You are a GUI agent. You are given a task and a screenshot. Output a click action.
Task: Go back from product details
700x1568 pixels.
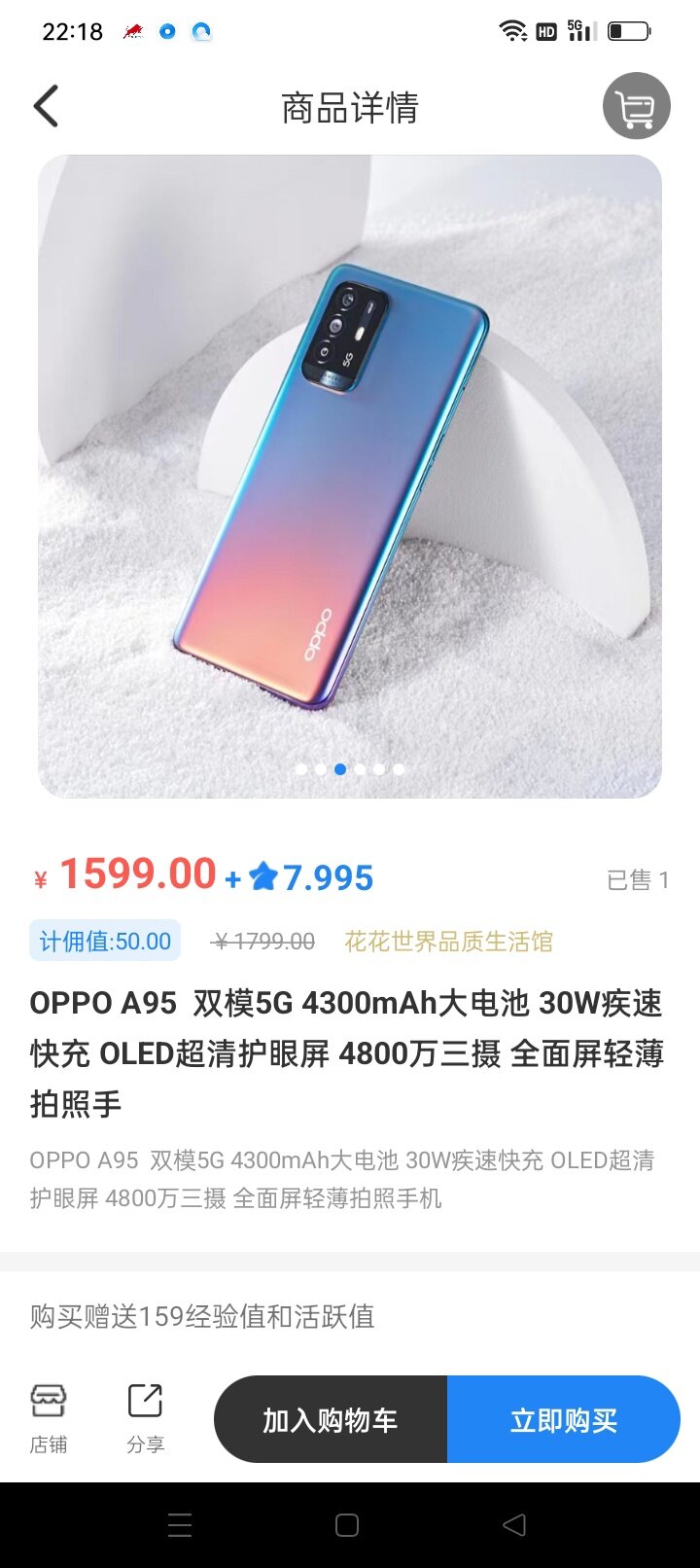tap(47, 106)
